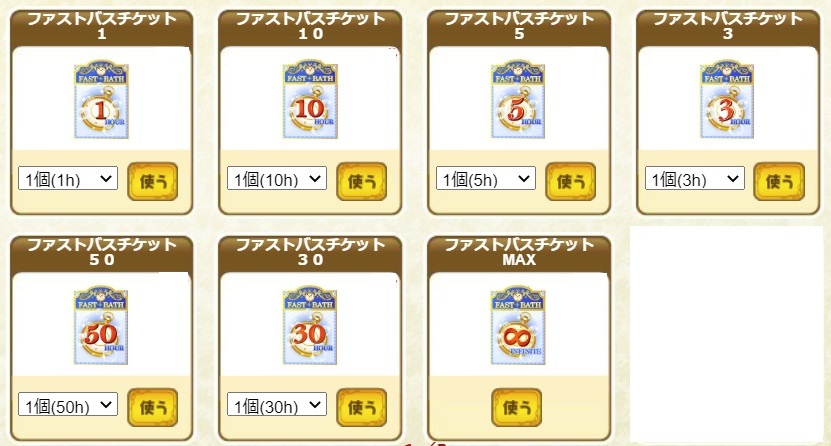Use the ファストバスチケット 1 item
Viewport: 831px width, 446px height.
152,181
